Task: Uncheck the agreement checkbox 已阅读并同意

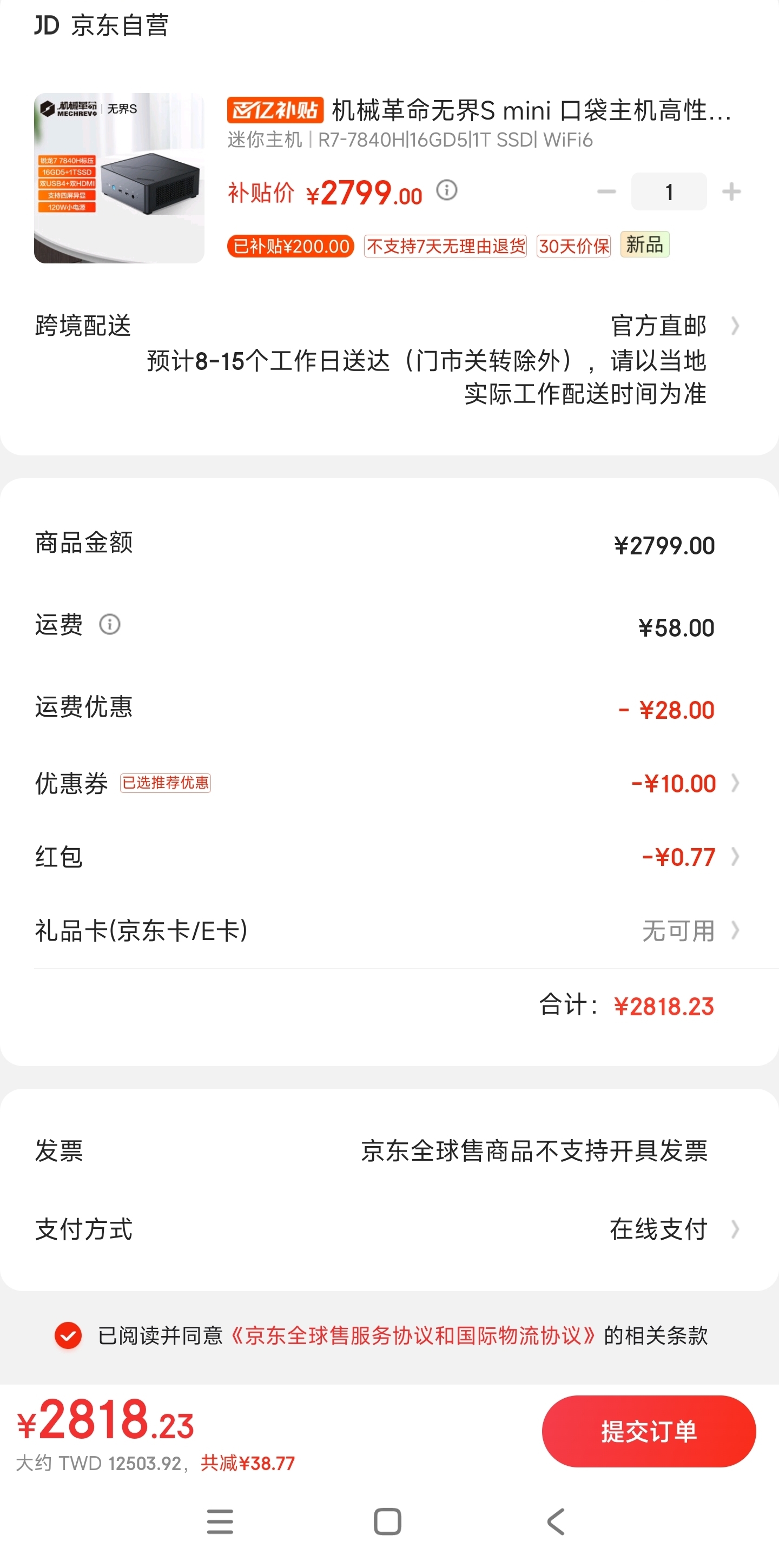Action: pyautogui.click(x=68, y=1335)
